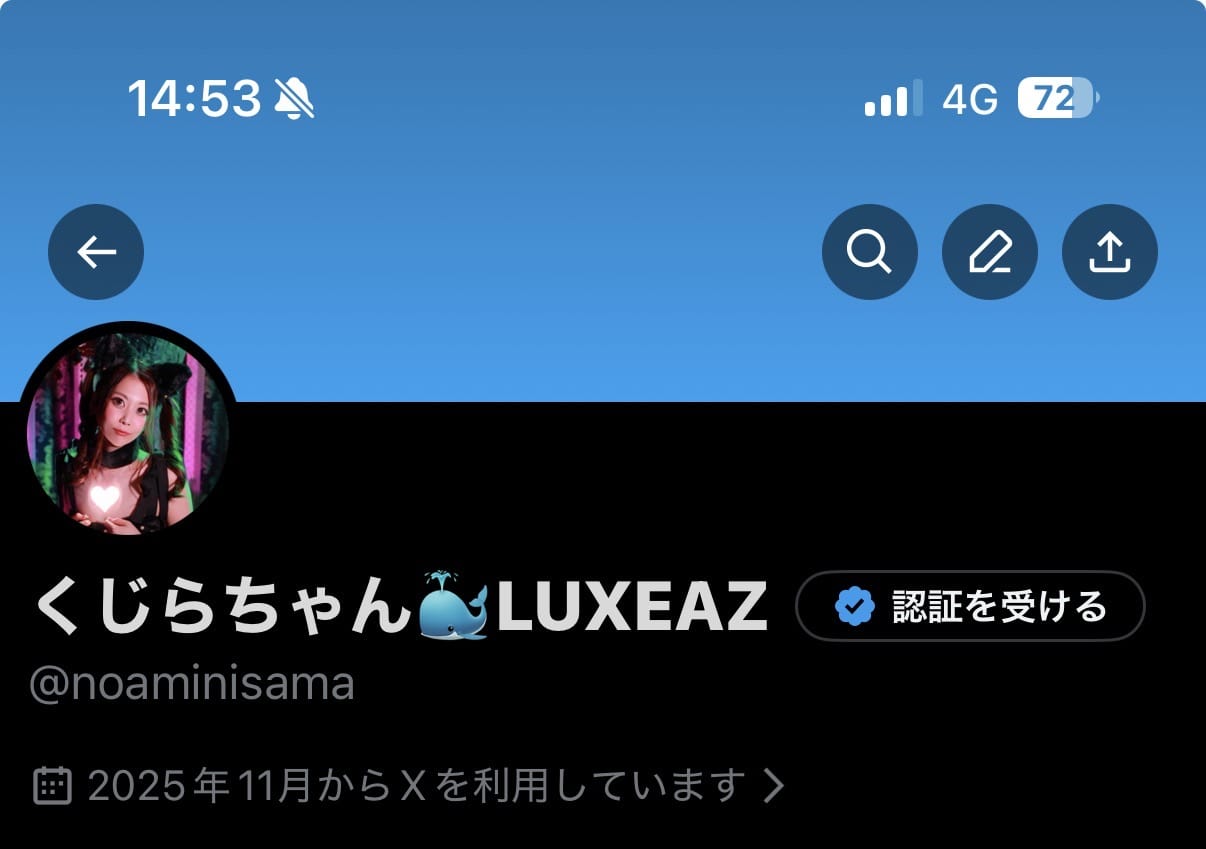Open the 2025年11月 joined date details
The height and width of the screenshot is (849, 1206).
point(410,787)
